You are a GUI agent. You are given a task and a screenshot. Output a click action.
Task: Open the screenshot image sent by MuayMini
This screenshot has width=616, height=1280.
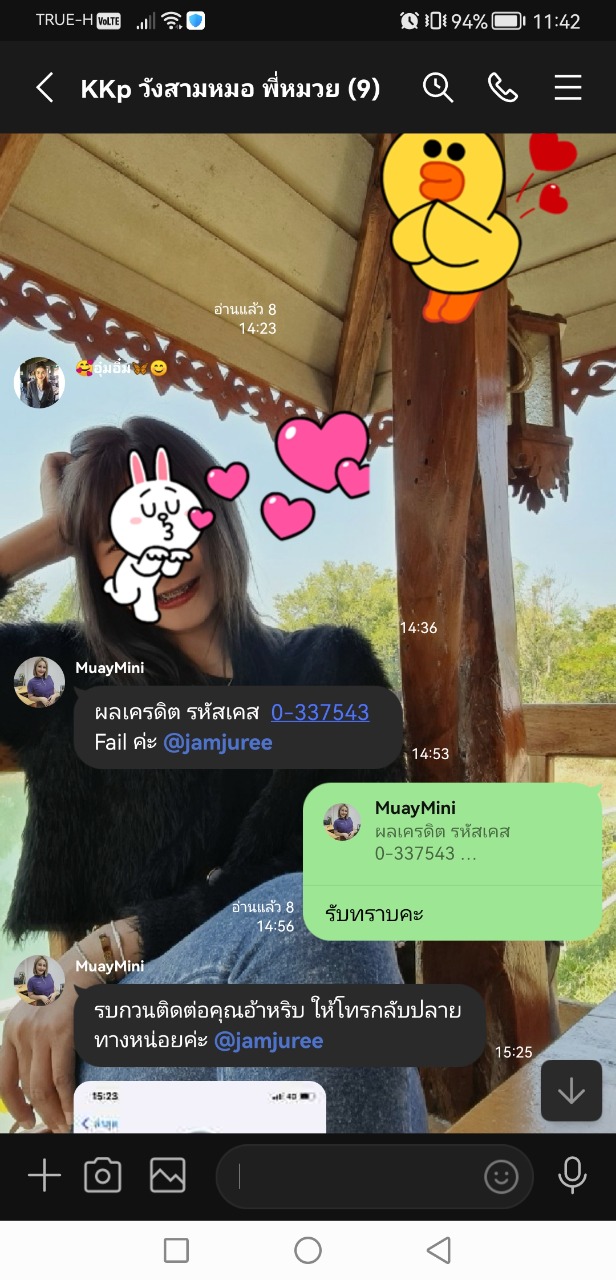(x=199, y=1107)
